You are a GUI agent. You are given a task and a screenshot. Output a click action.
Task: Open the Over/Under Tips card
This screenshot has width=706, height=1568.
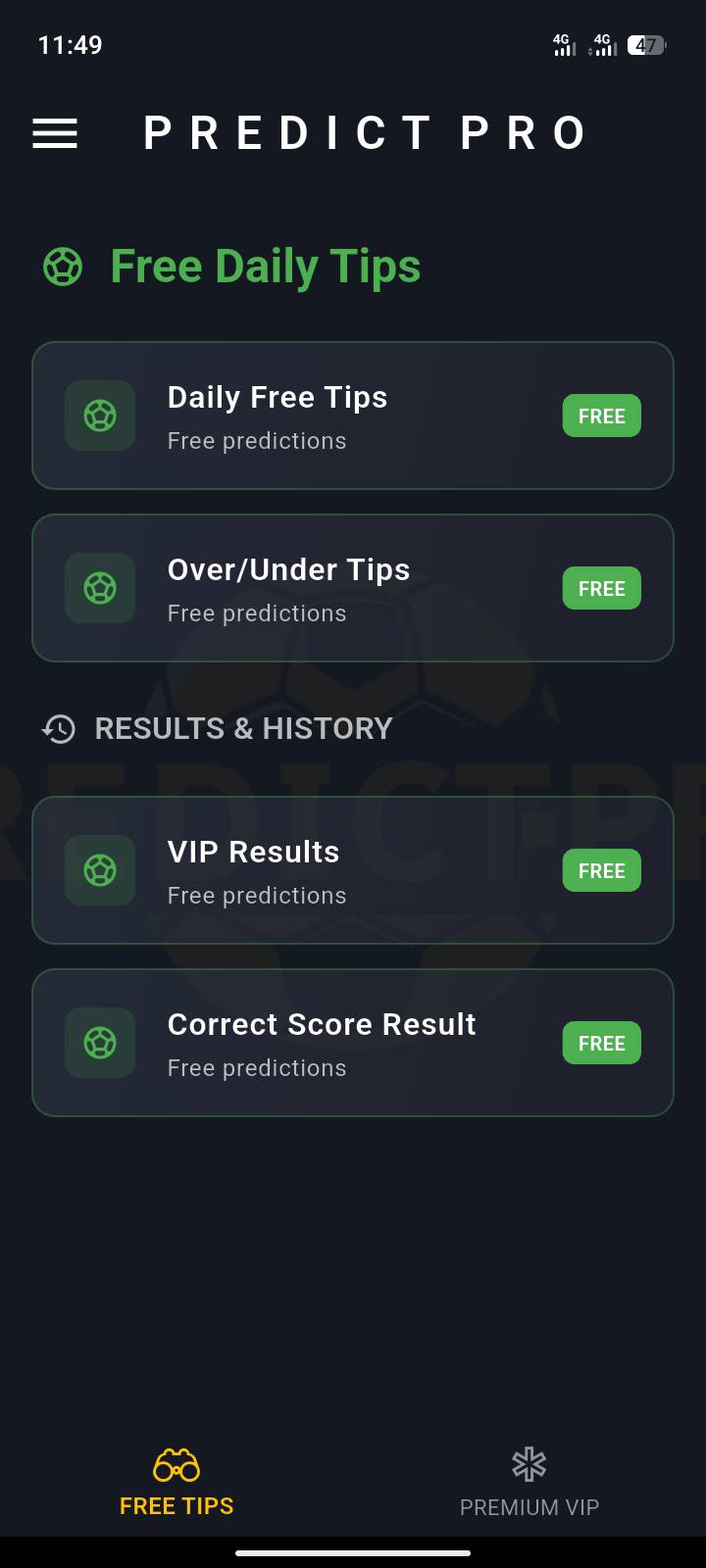353,588
